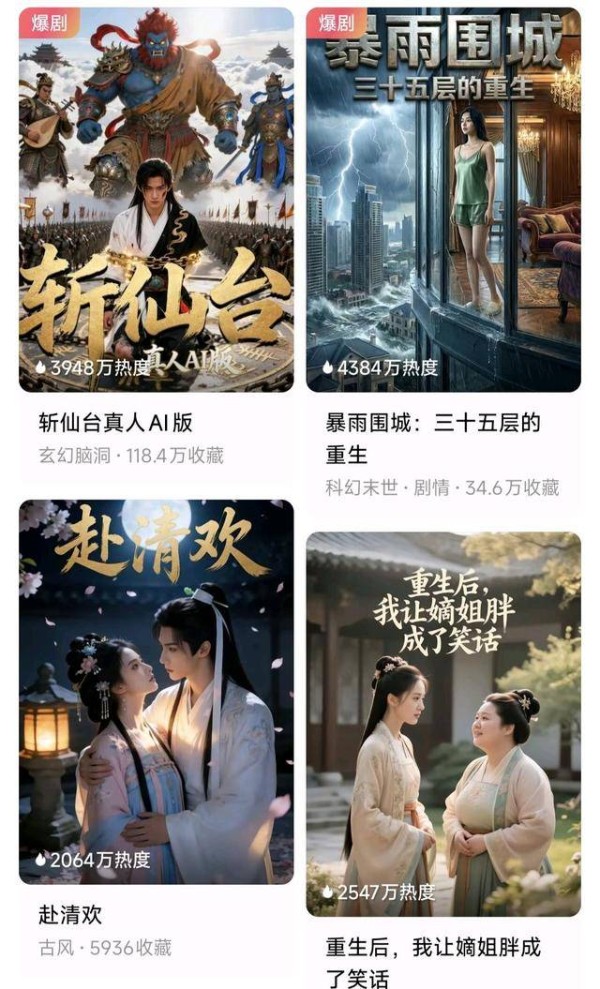This screenshot has height=989, width=600.
Task: Open 暴雨围城:三十五层的重生 drama card
Action: [443, 200]
